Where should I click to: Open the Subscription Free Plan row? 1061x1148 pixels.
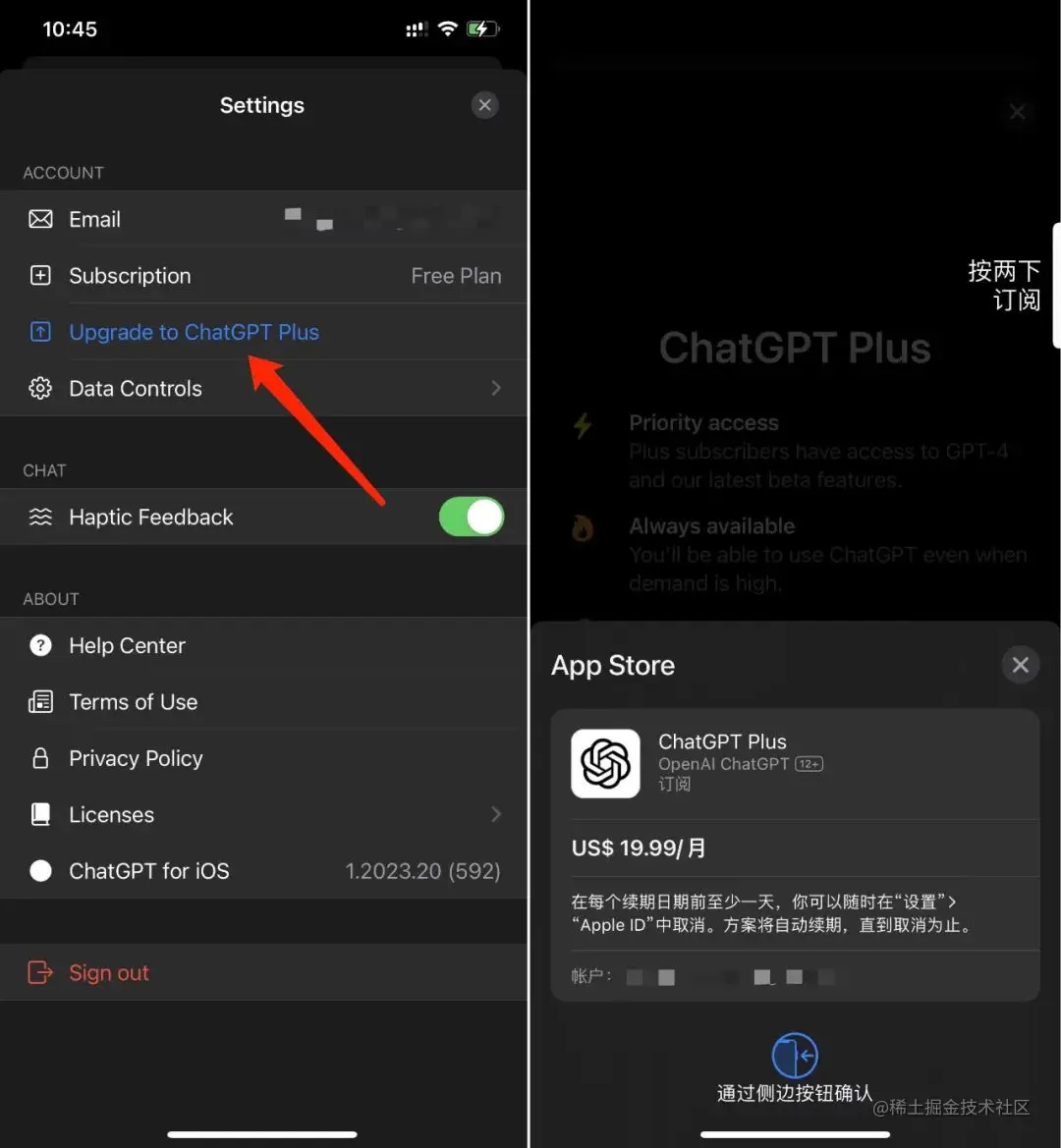click(262, 276)
